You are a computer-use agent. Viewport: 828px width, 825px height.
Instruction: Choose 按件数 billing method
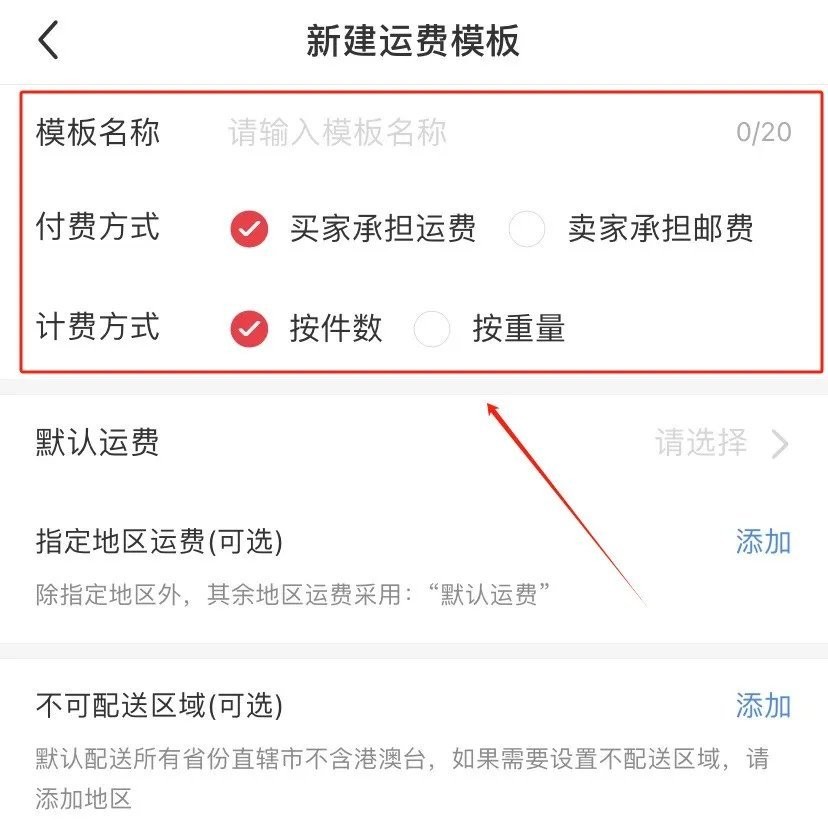click(249, 328)
